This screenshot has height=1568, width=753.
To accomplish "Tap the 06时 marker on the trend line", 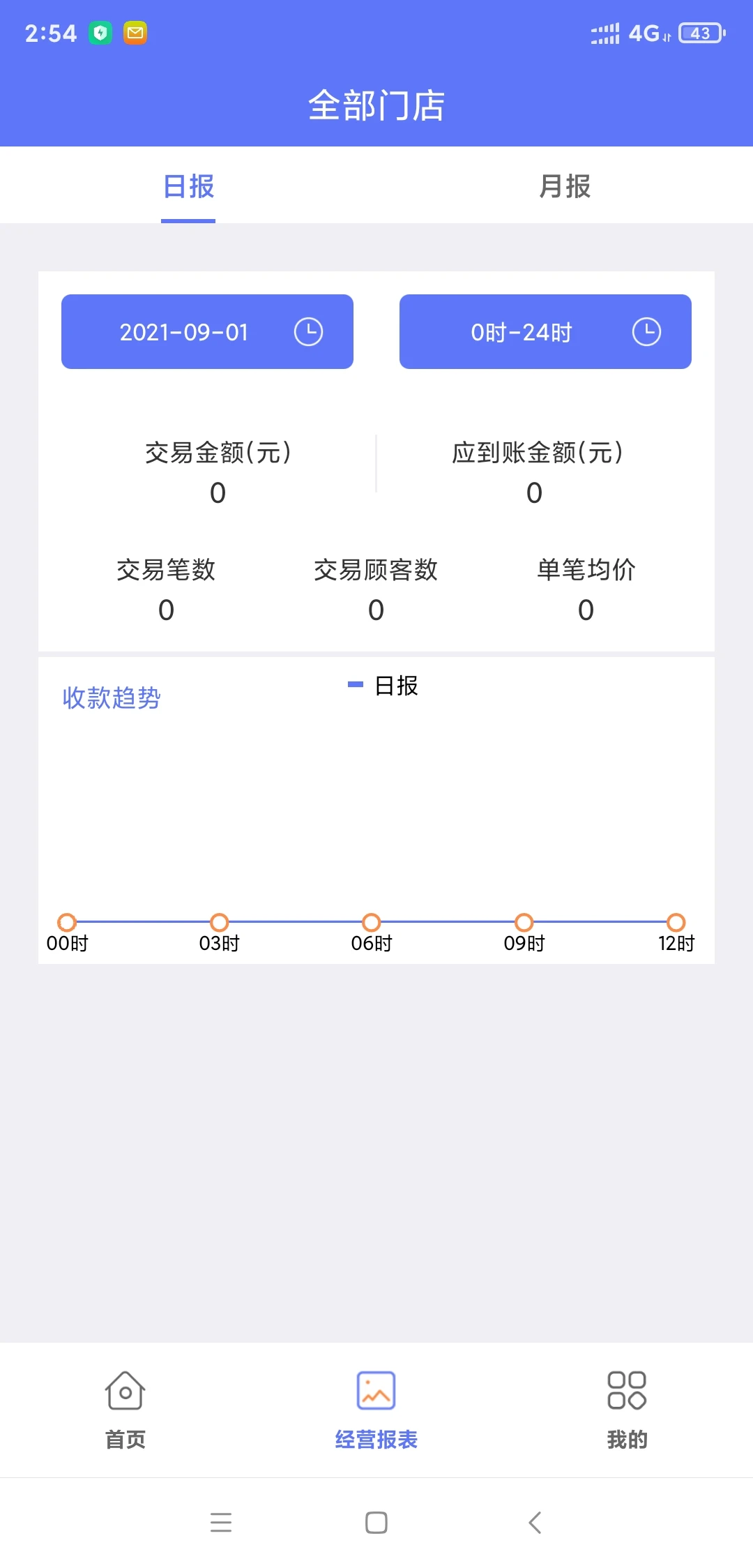I will click(372, 923).
